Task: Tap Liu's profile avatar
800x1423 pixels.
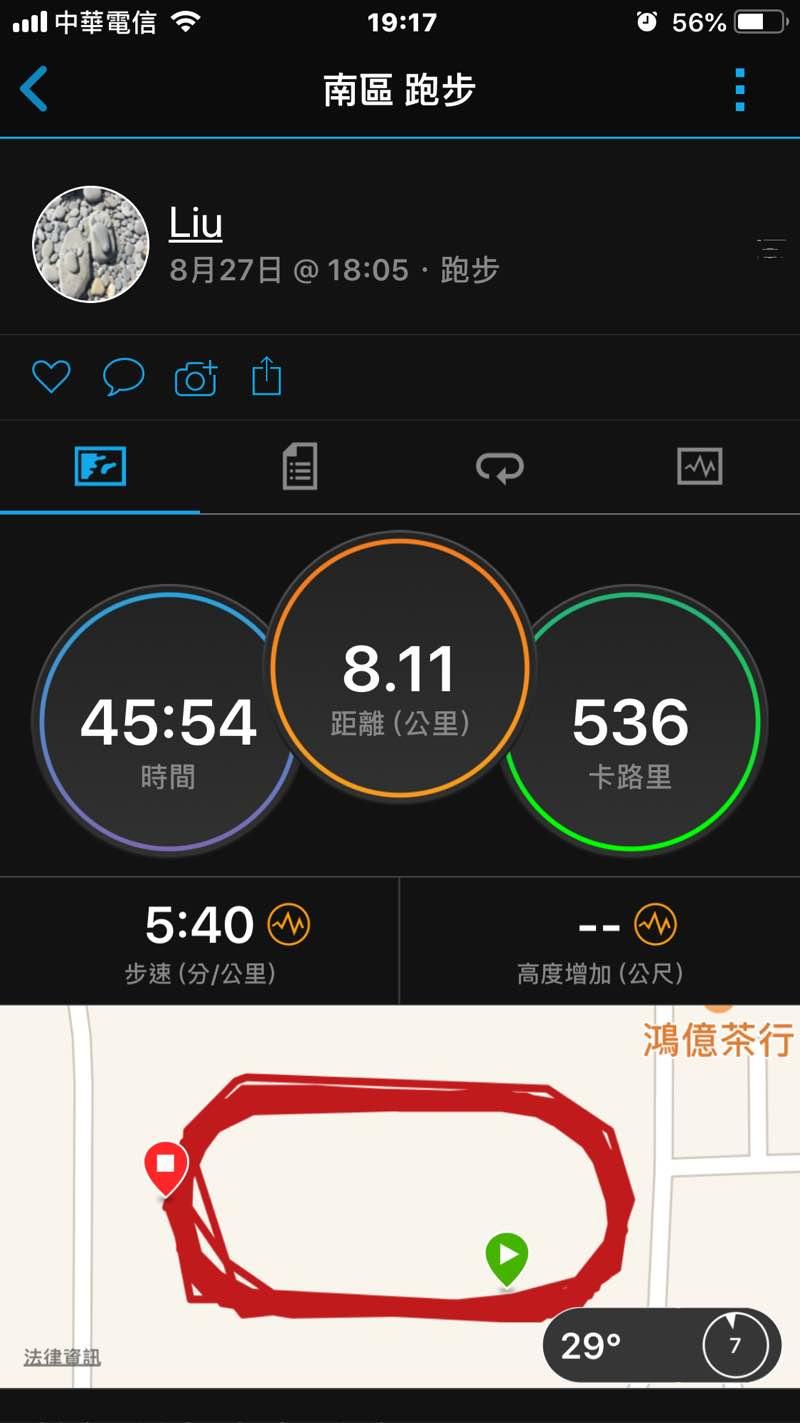Action: [91, 244]
